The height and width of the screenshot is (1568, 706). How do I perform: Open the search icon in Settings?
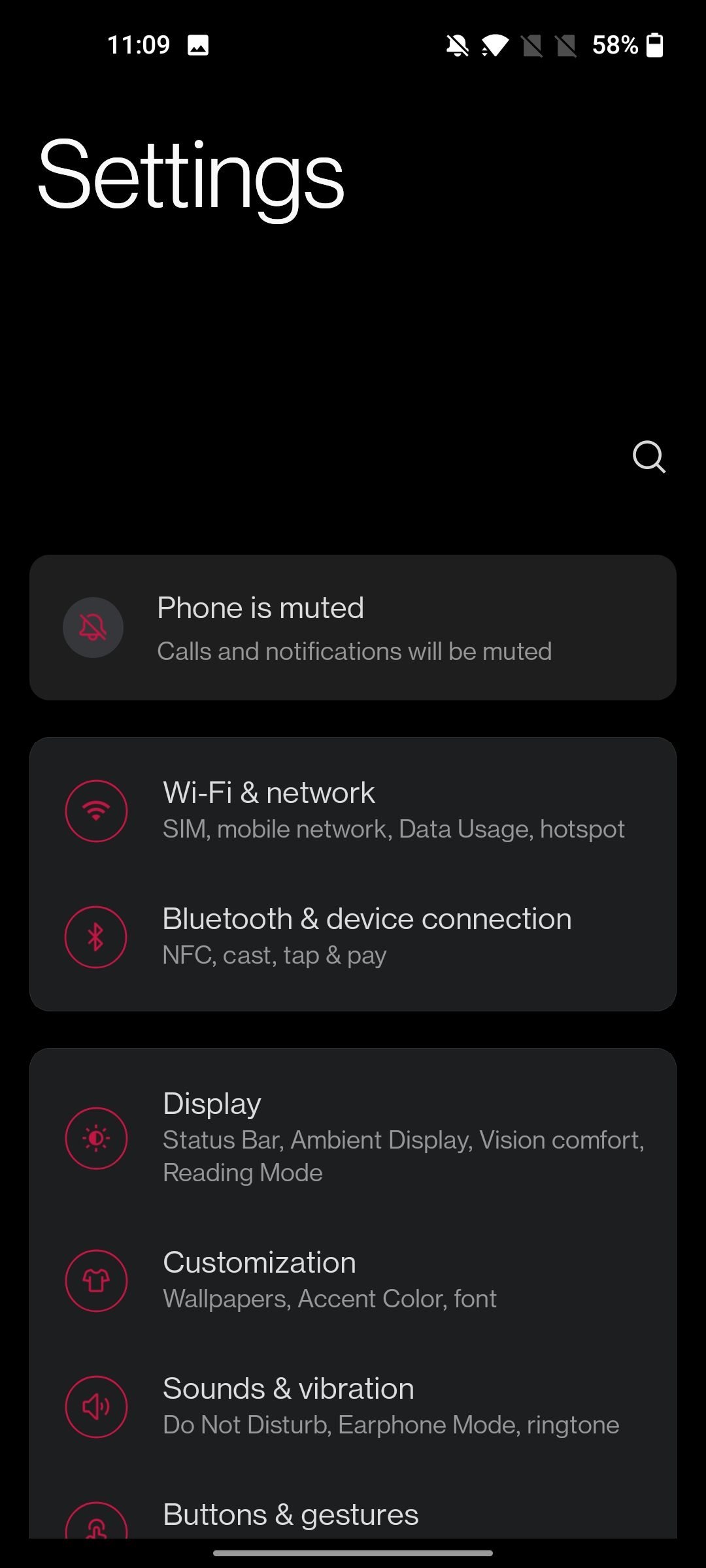click(x=649, y=457)
